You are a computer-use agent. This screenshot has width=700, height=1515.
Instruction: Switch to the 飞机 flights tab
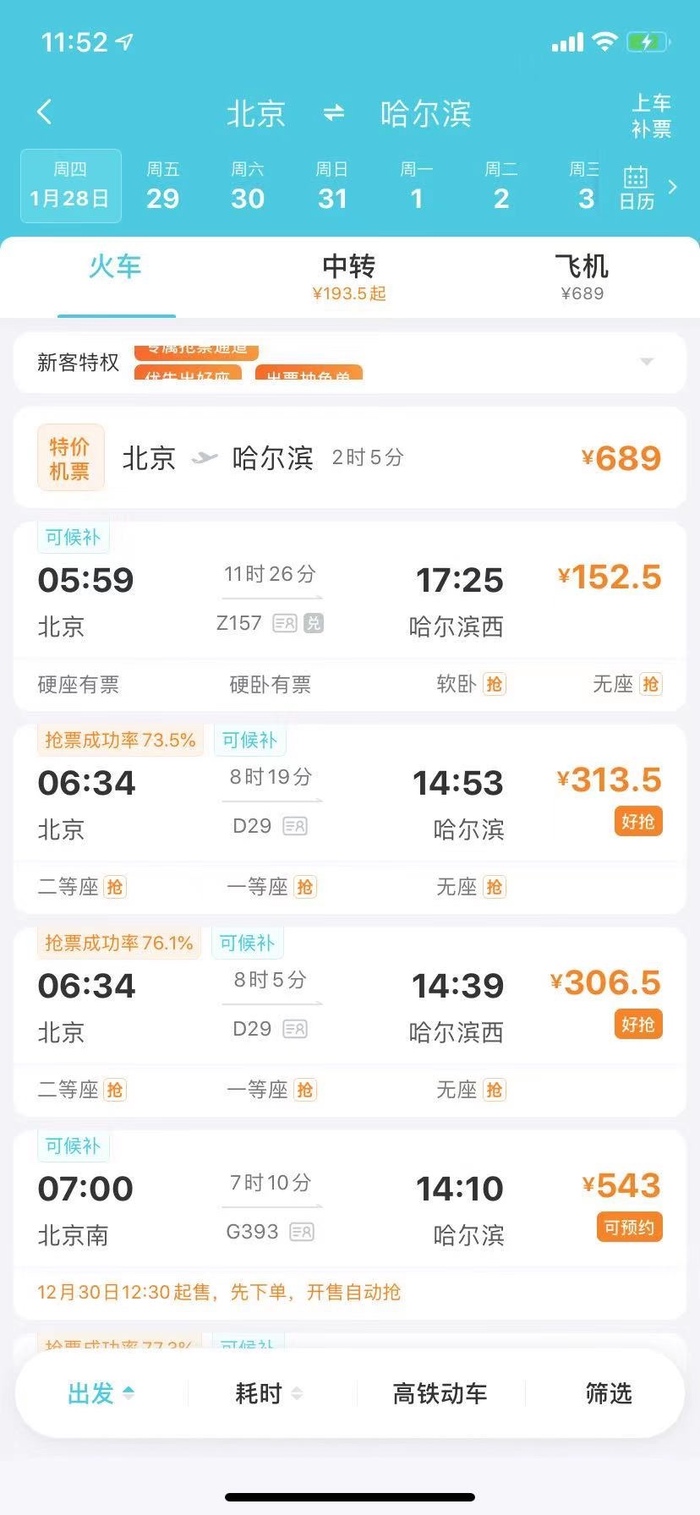click(x=582, y=277)
